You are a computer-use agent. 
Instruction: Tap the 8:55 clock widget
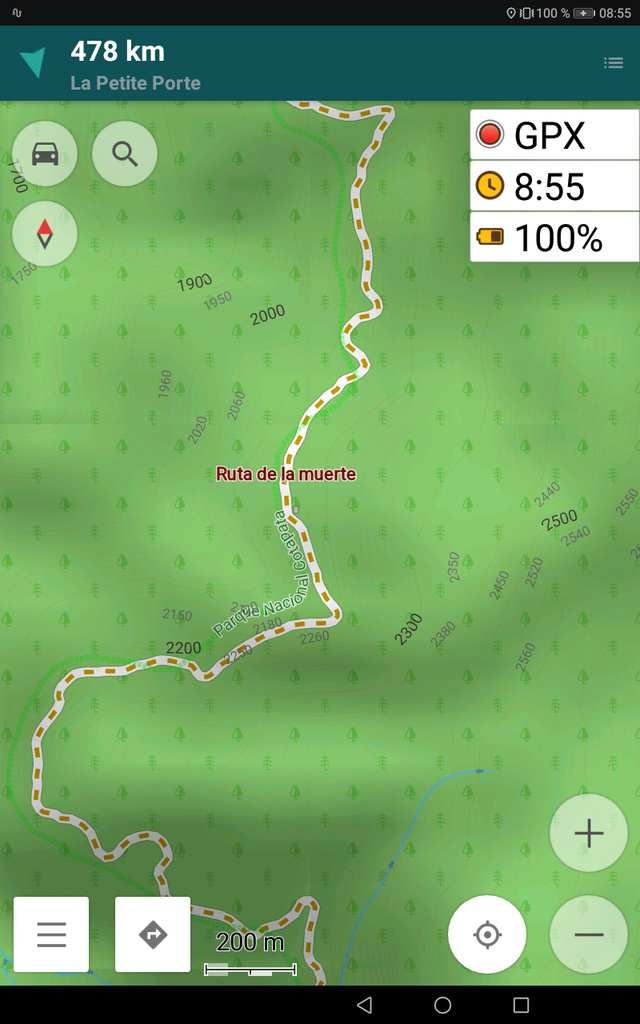click(x=554, y=185)
